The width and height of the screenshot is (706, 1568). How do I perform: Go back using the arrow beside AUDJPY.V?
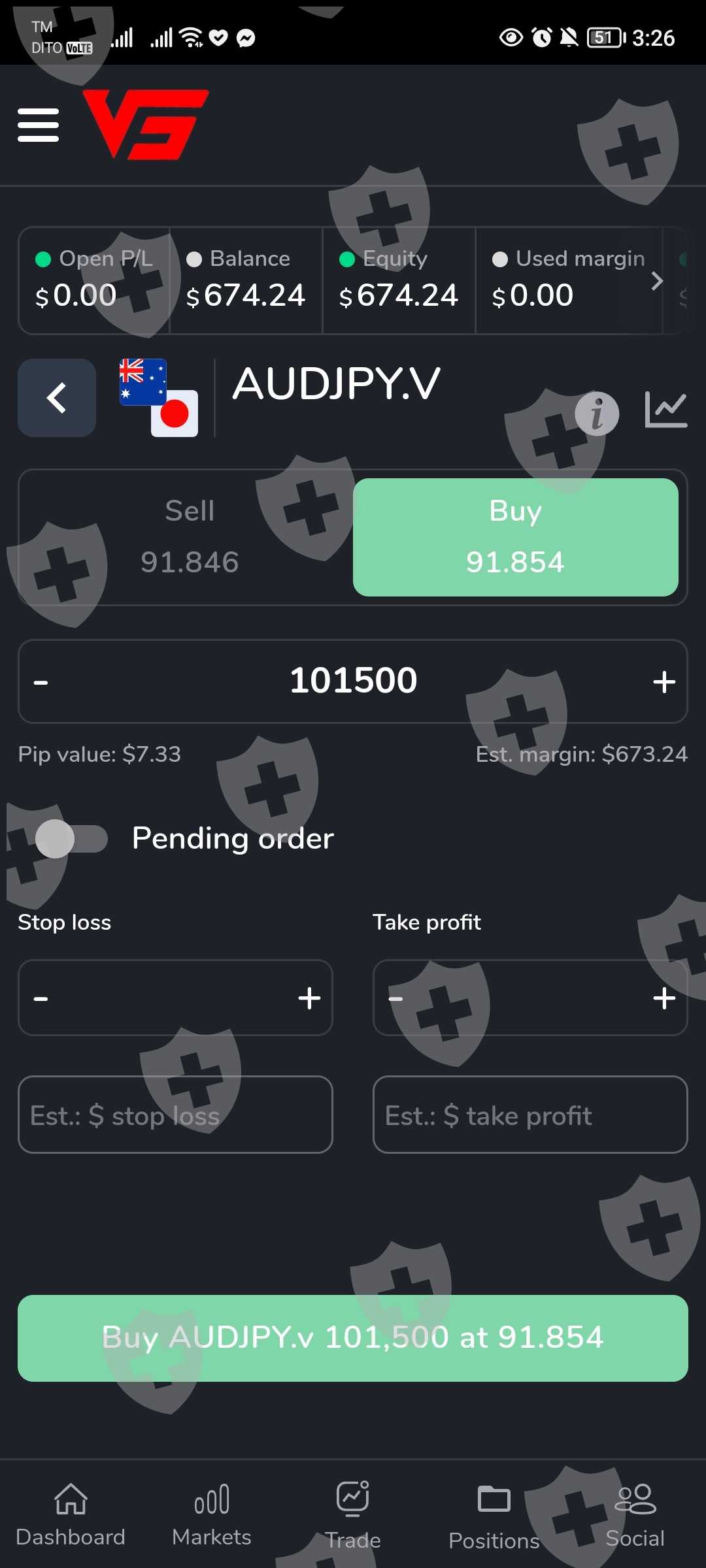pyautogui.click(x=57, y=397)
